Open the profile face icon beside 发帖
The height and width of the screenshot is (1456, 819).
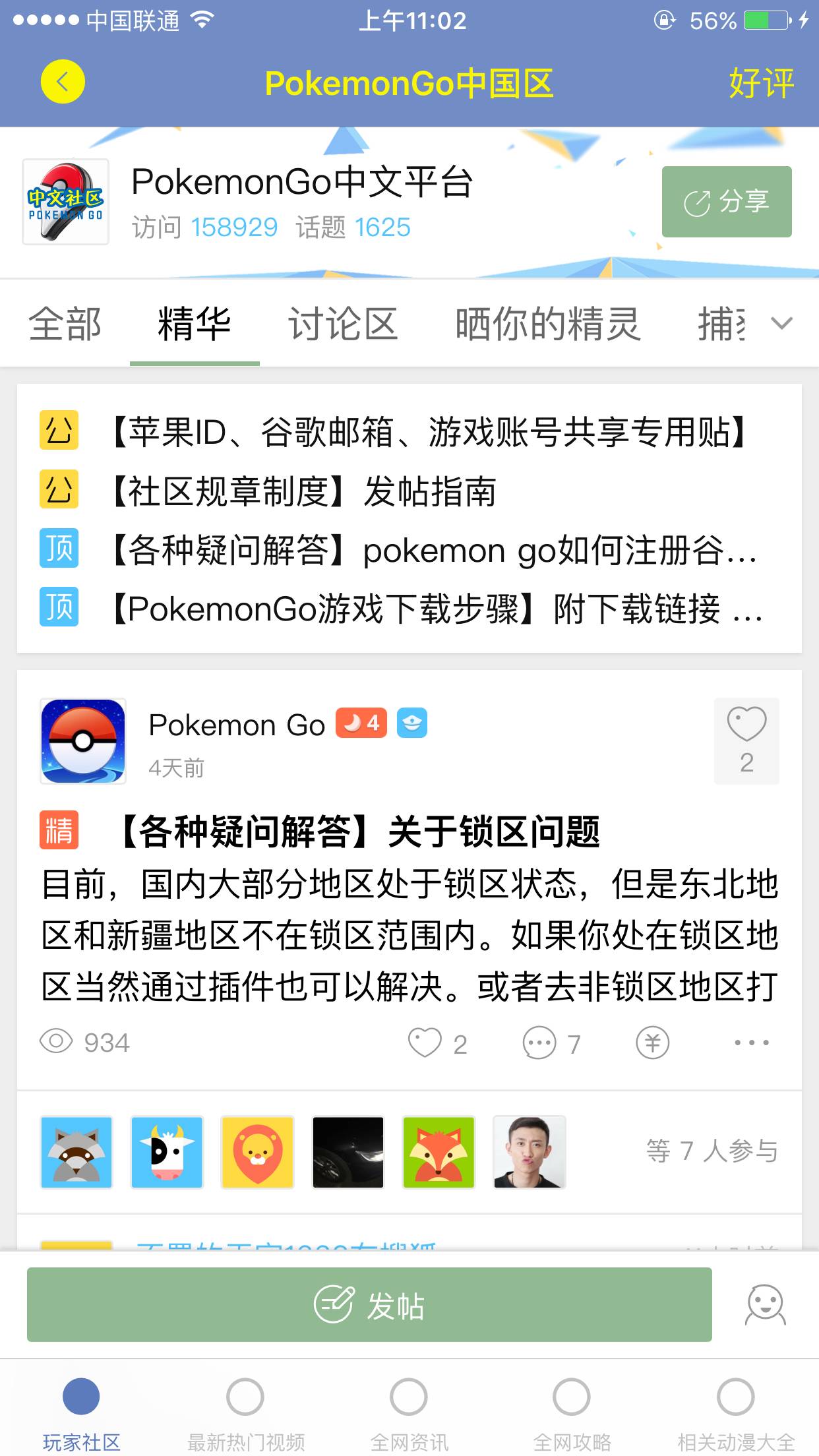point(765,1304)
